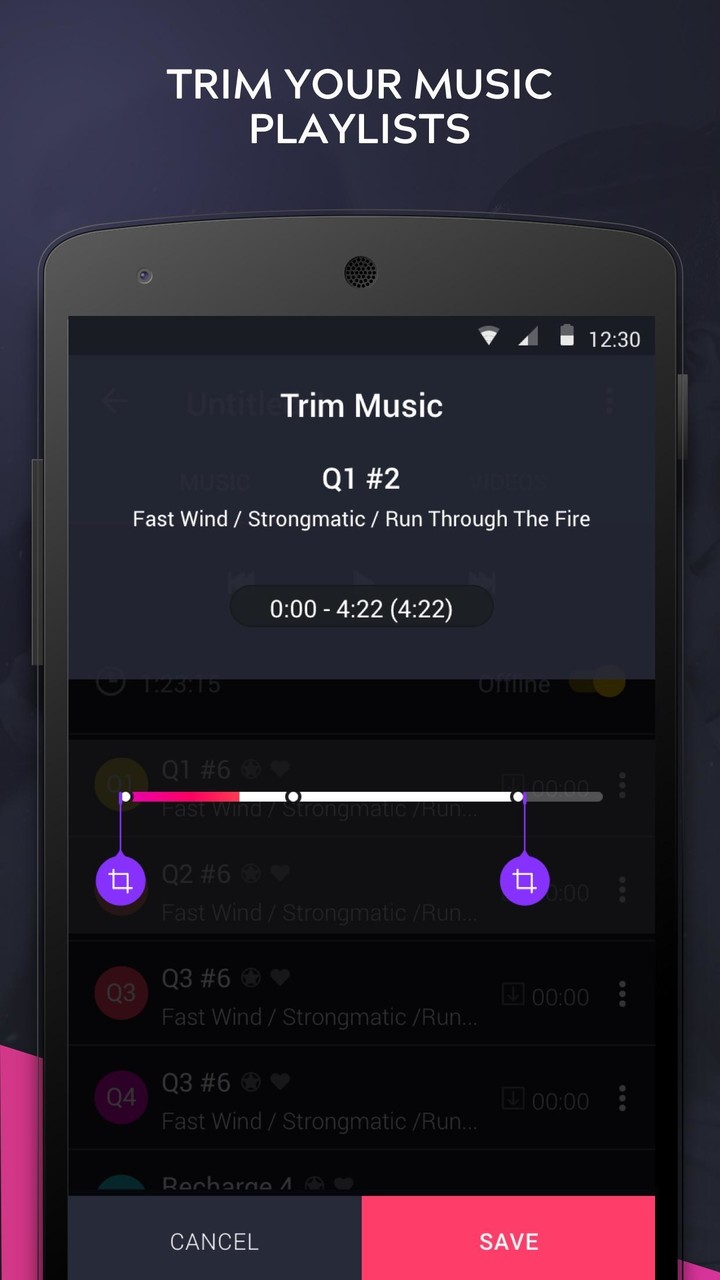Switch to the MUSIC tab
The image size is (720, 1280).
click(215, 482)
